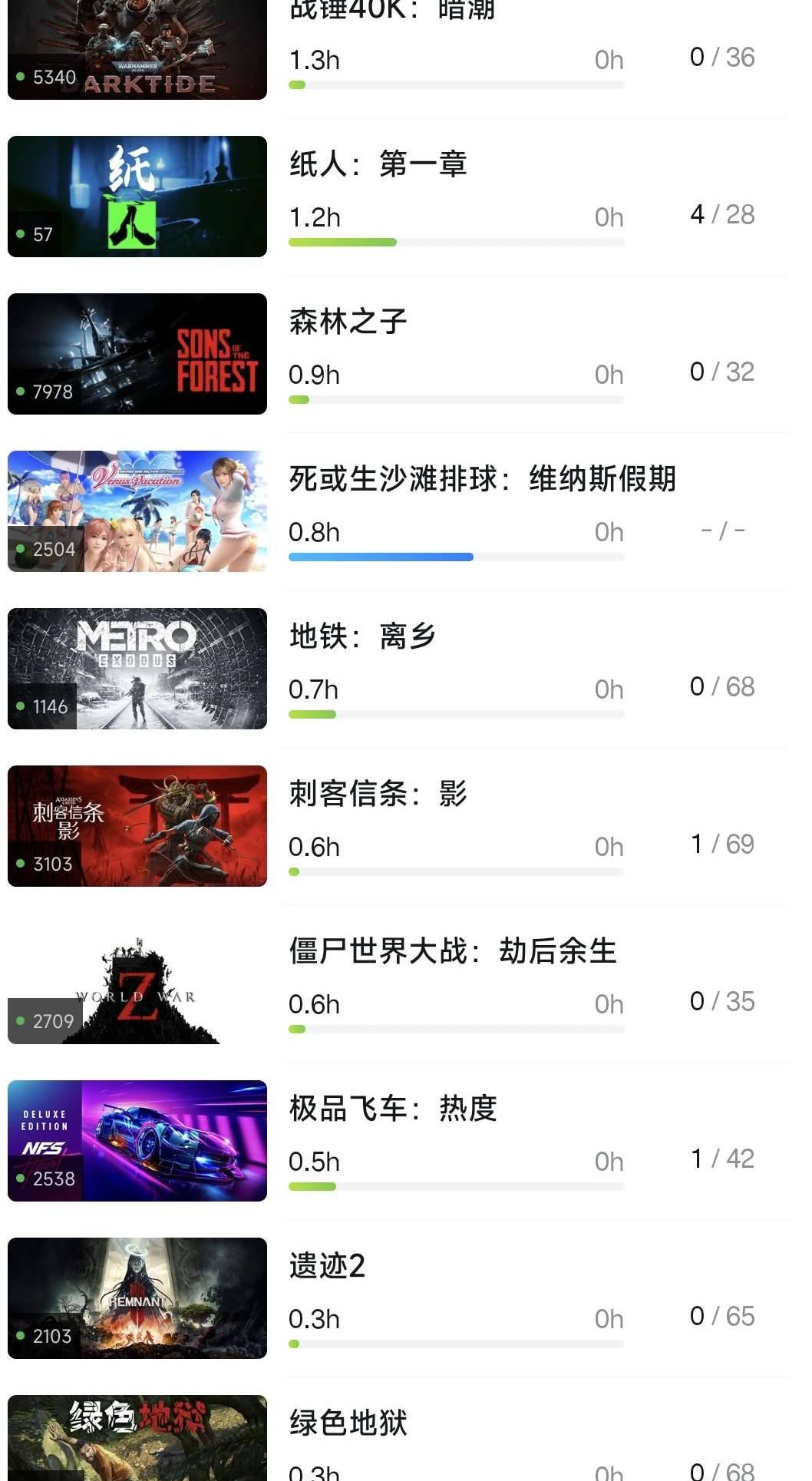Open the 战锤40K：暗潮 cover thumbnail
The height and width of the screenshot is (1481, 812).
pyautogui.click(x=137, y=42)
